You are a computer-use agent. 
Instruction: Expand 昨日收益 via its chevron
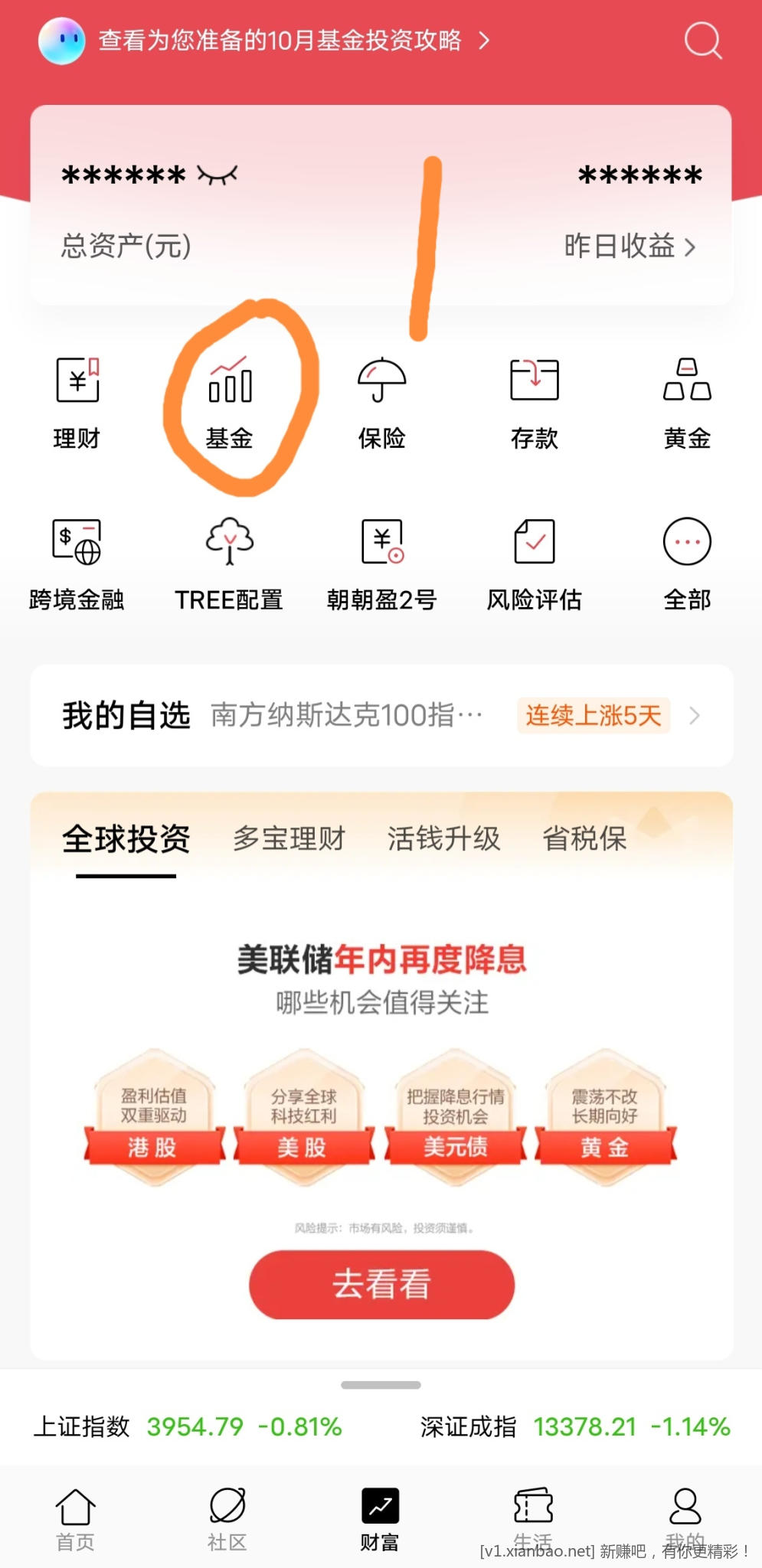692,247
